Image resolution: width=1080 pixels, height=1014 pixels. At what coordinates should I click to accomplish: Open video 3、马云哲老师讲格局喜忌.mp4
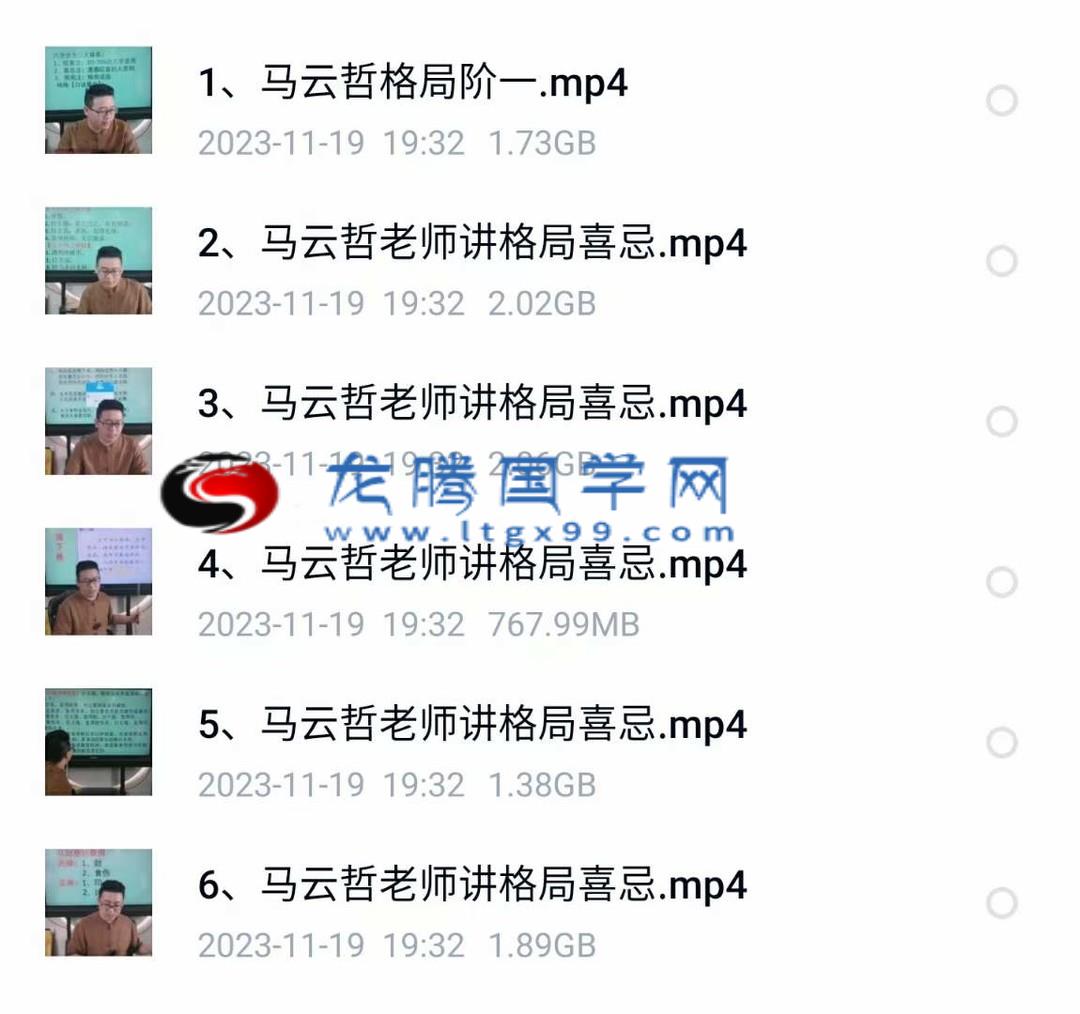(472, 404)
